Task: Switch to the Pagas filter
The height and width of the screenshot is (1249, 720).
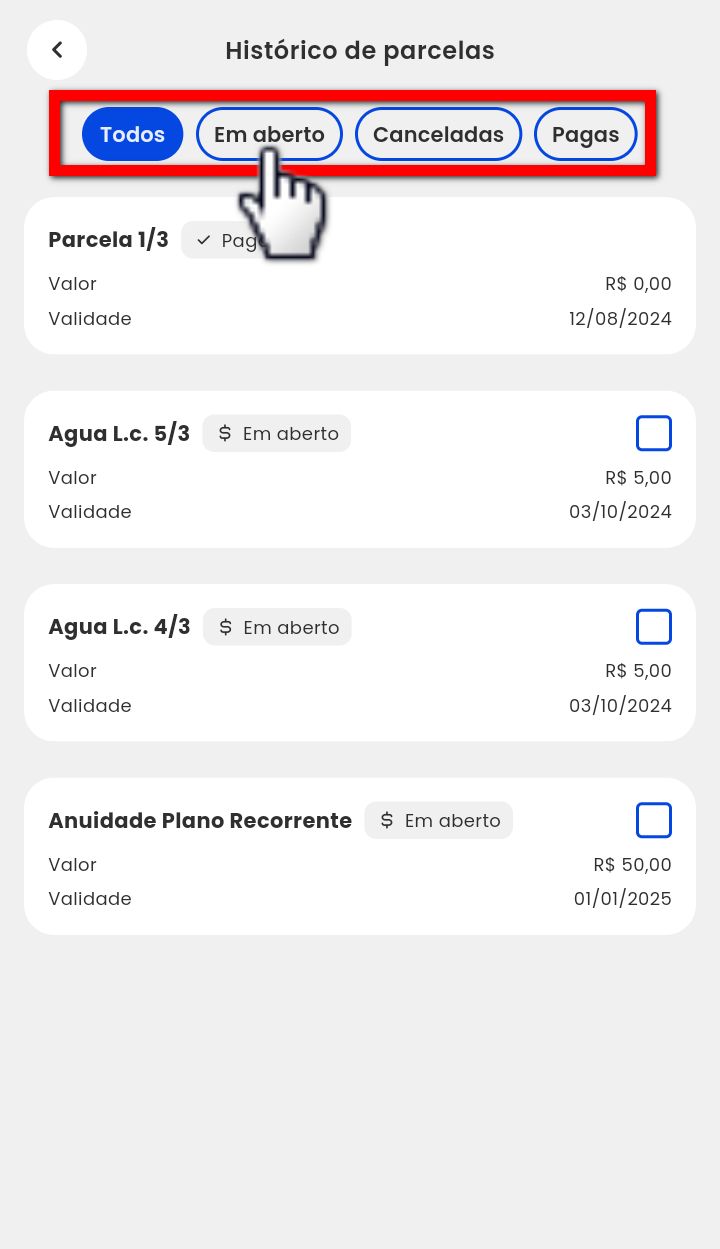Action: 586,134
